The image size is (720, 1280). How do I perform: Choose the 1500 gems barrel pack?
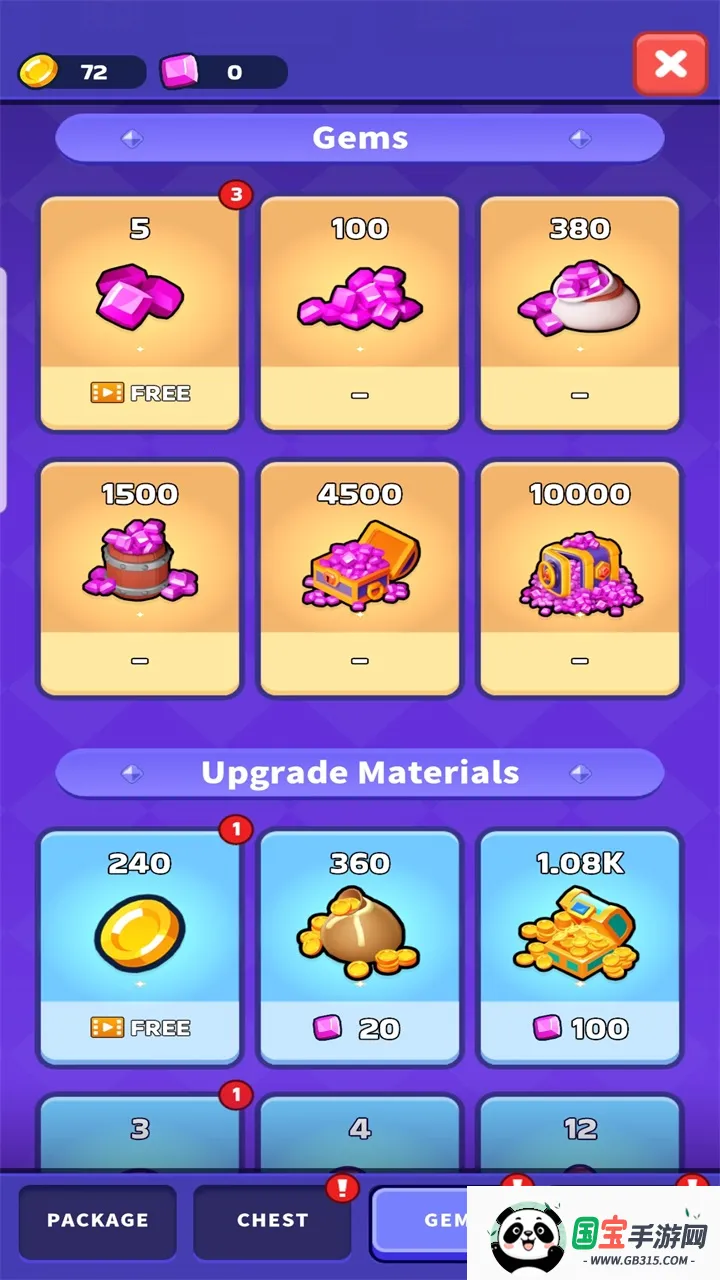140,577
